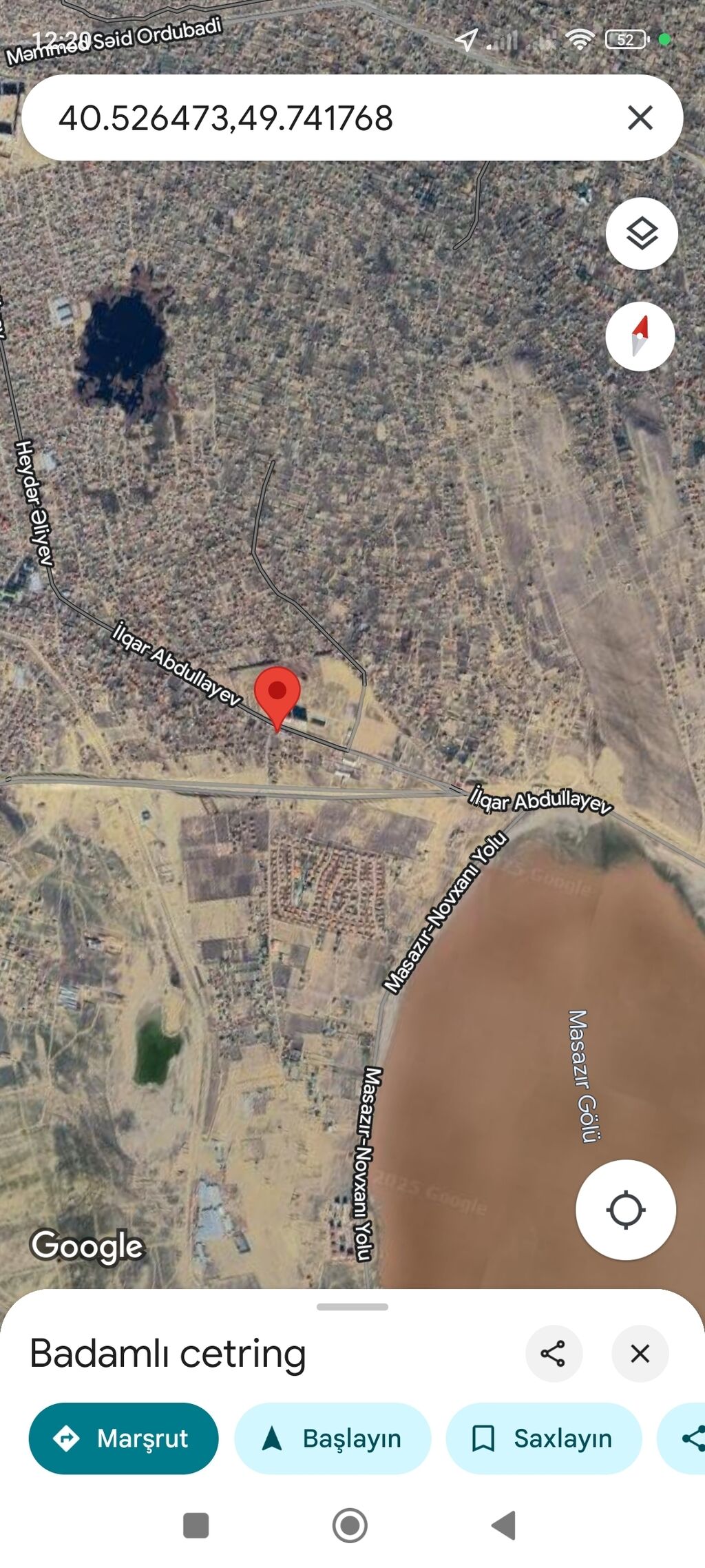705x1568 pixels.
Task: Go to the home screen
Action: [350, 1525]
